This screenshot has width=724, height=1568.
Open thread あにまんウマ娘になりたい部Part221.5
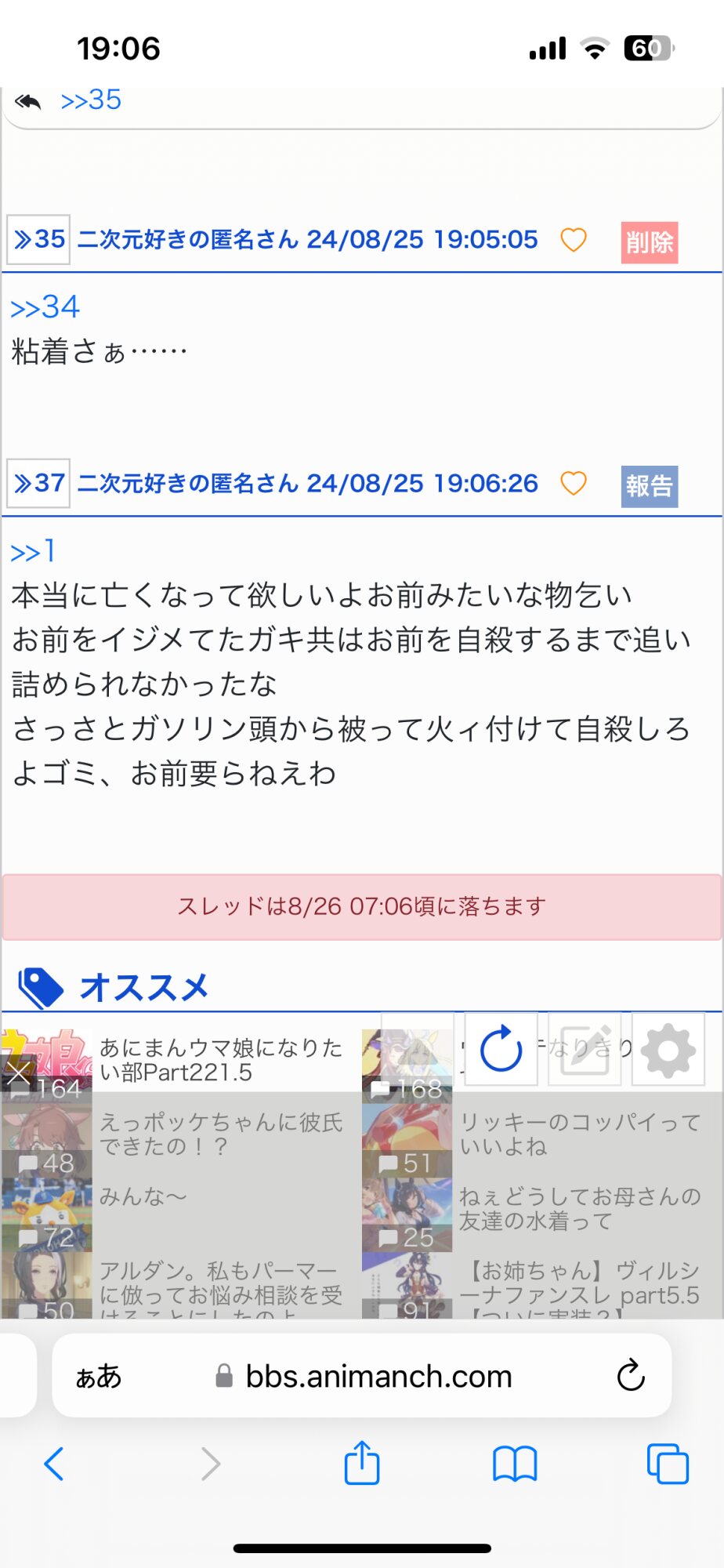coord(219,1059)
